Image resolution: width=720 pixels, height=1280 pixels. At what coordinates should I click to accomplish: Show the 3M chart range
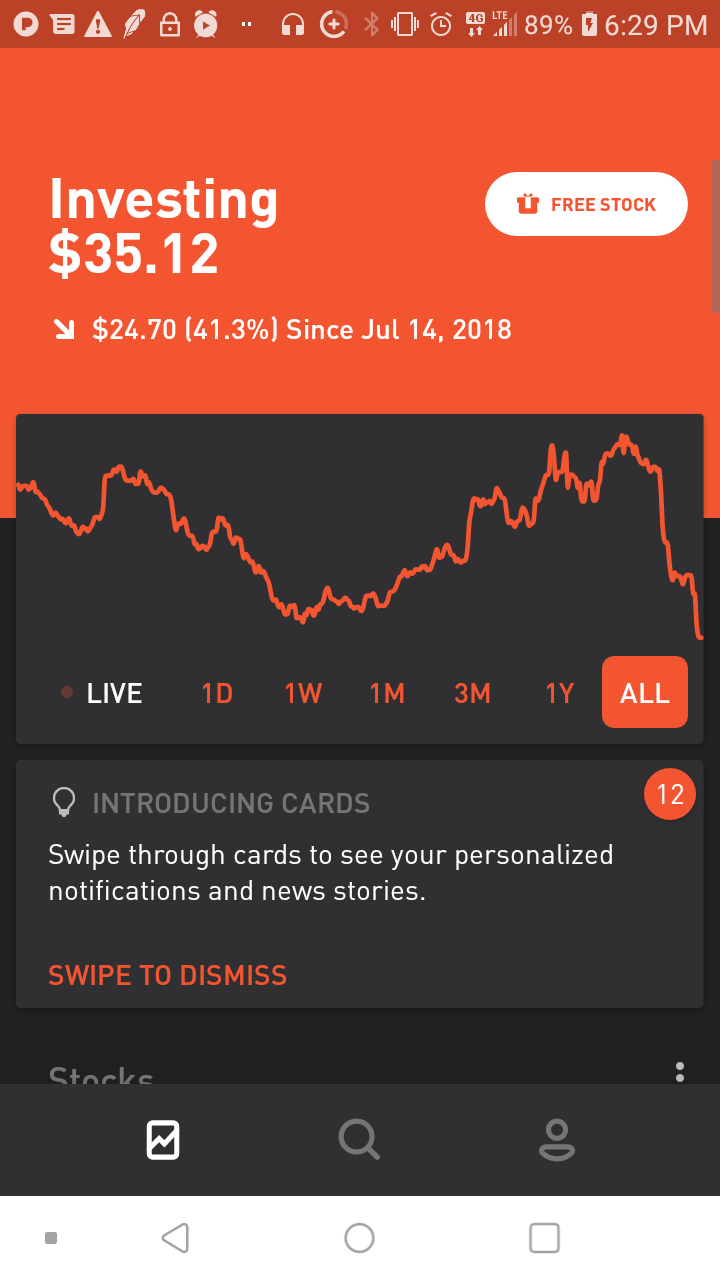[x=473, y=693]
